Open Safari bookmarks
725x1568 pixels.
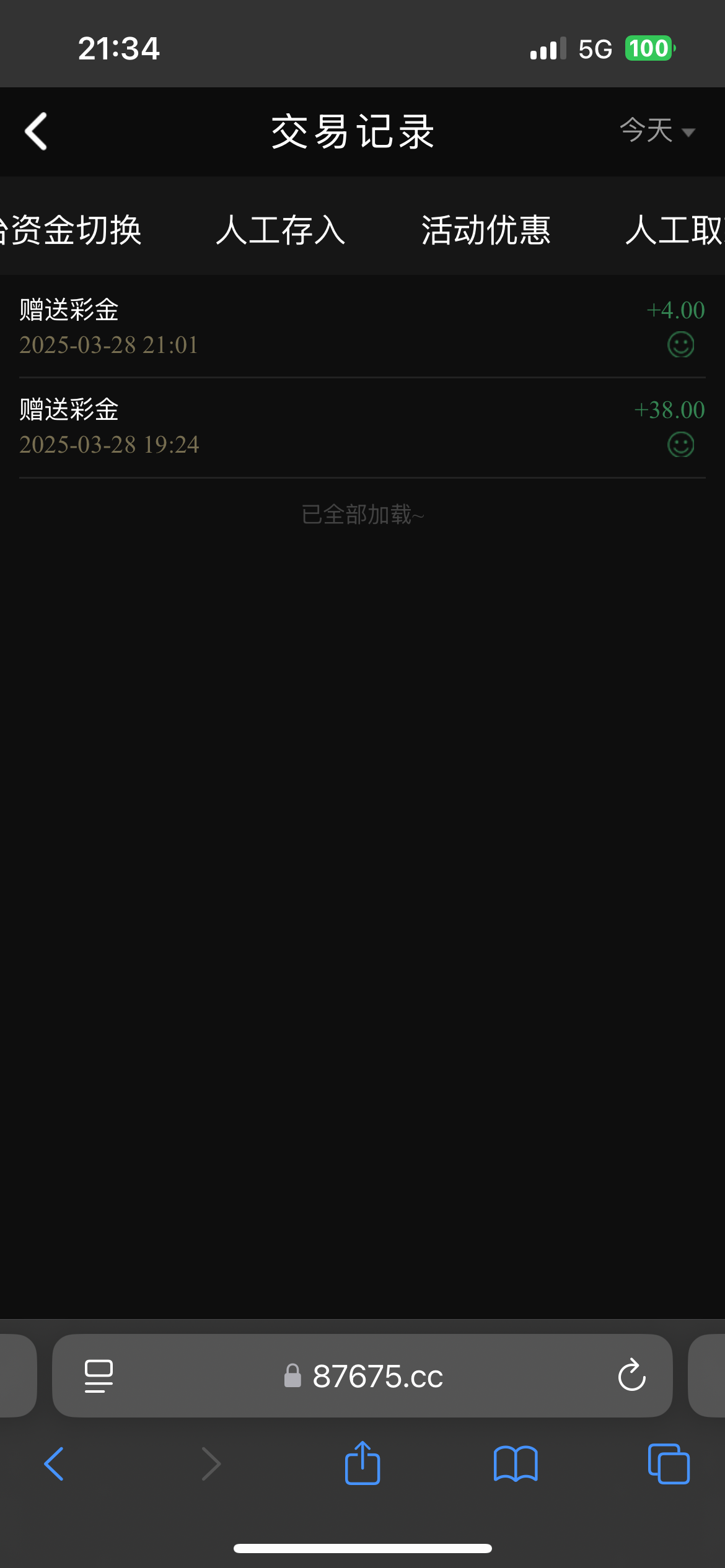click(516, 1464)
